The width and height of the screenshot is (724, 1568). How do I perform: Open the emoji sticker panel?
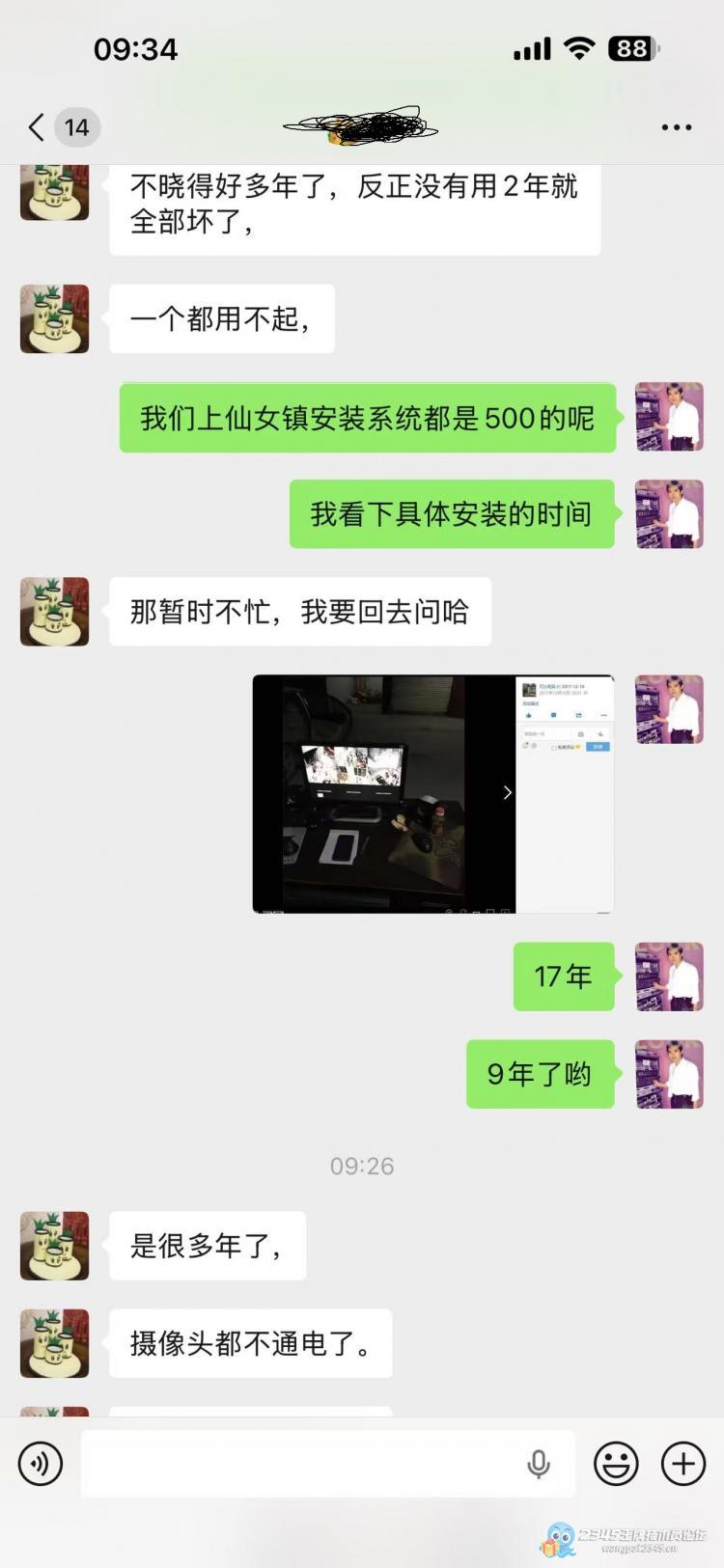pos(616,1464)
